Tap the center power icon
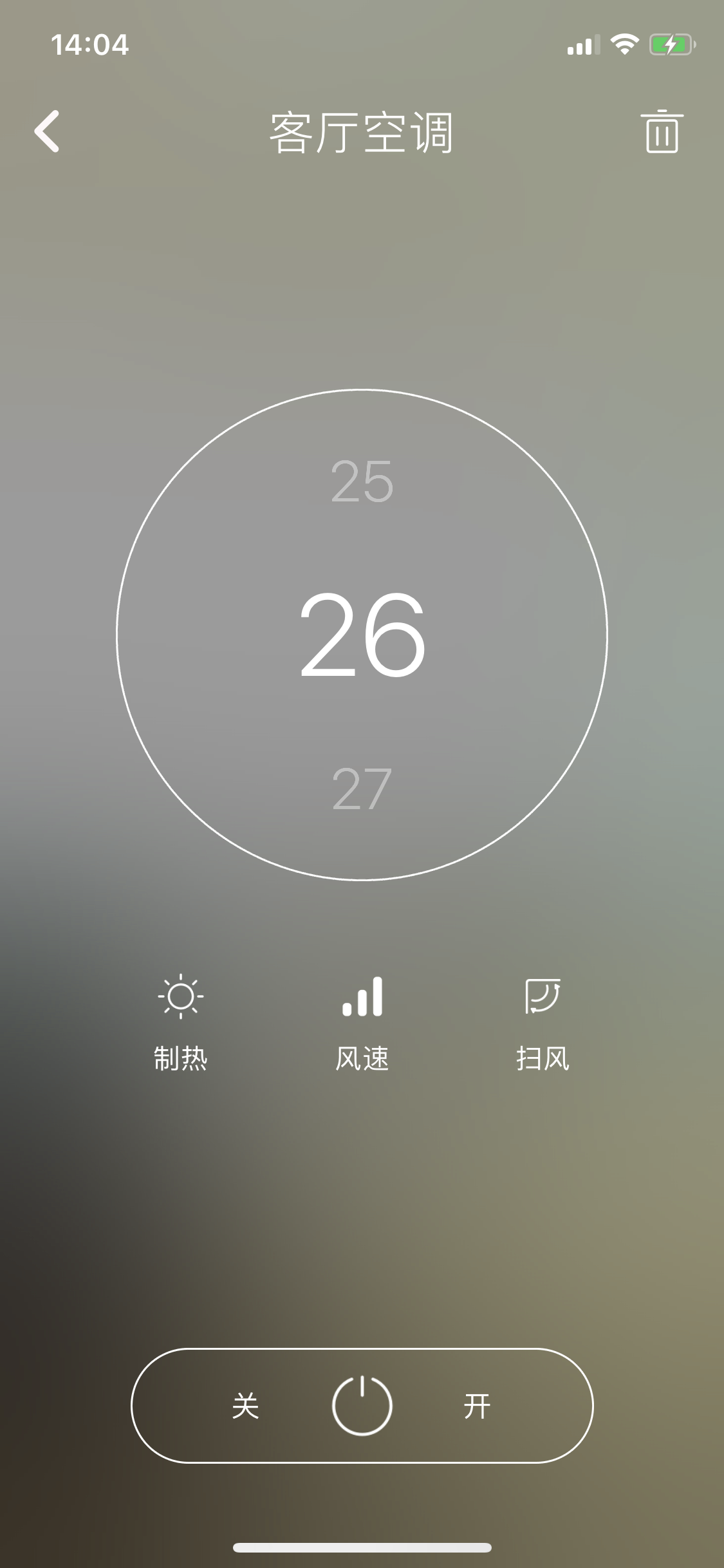 [x=362, y=1406]
